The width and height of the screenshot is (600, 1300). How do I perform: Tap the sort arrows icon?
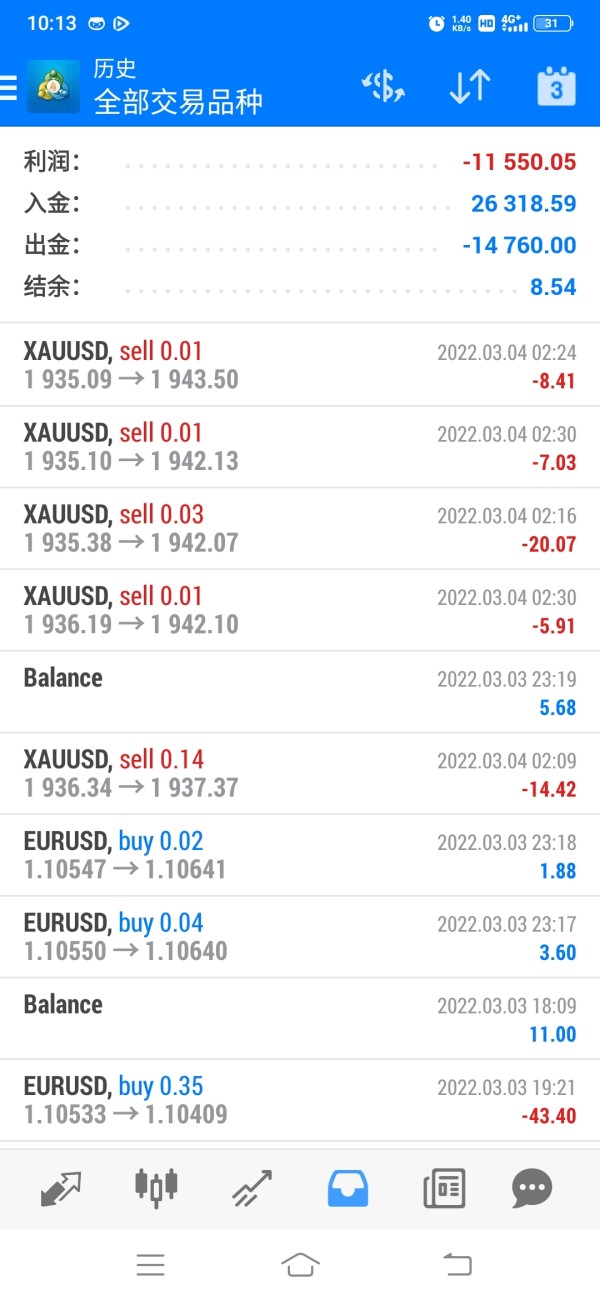(469, 88)
